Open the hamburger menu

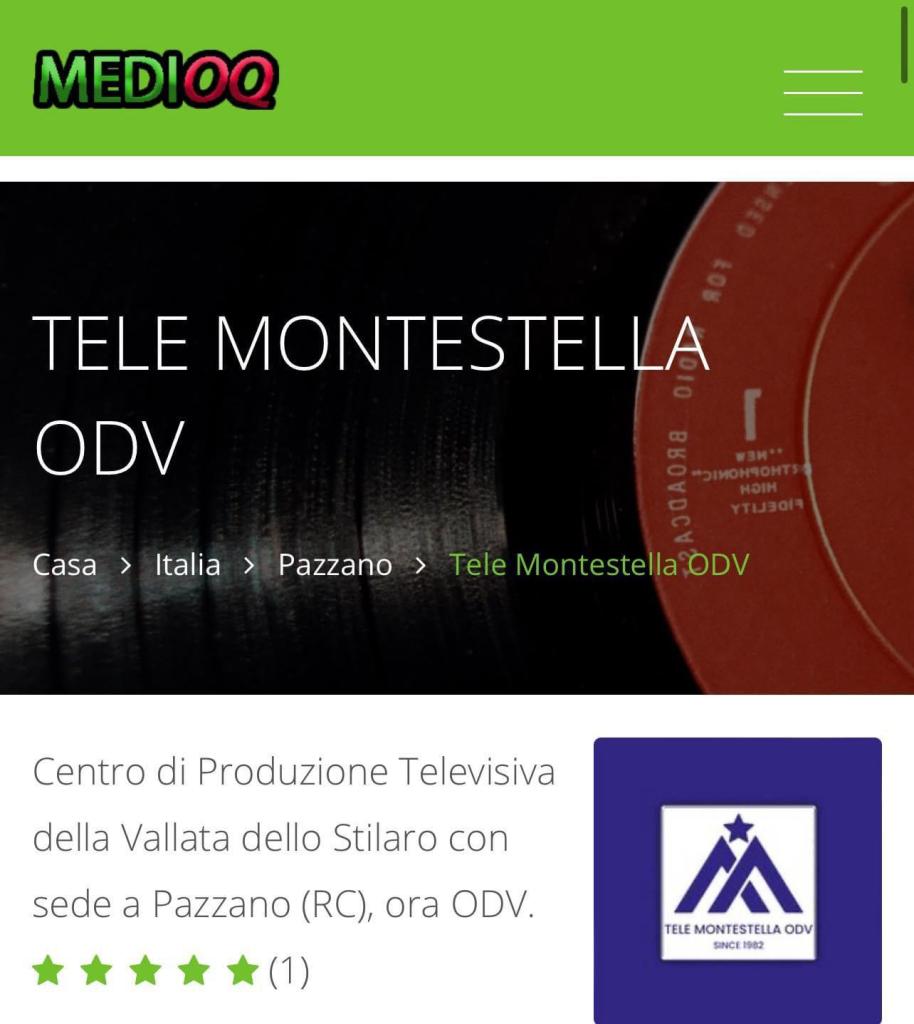tap(822, 93)
